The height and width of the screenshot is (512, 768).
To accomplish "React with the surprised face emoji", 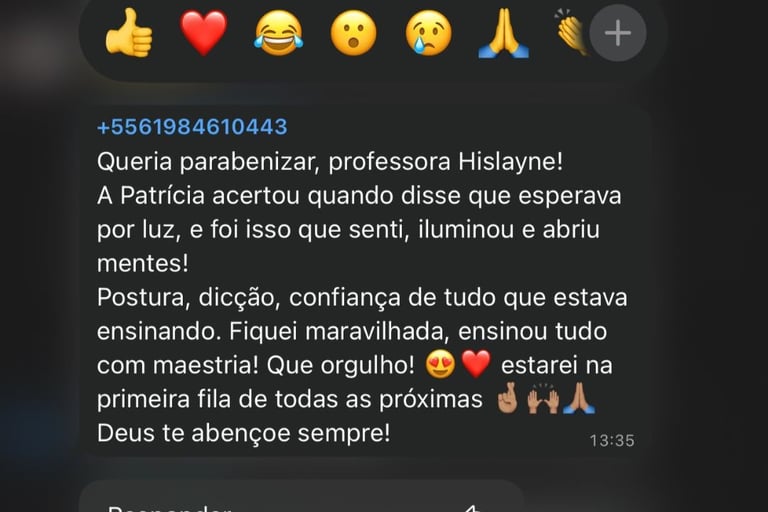I will coord(353,33).
